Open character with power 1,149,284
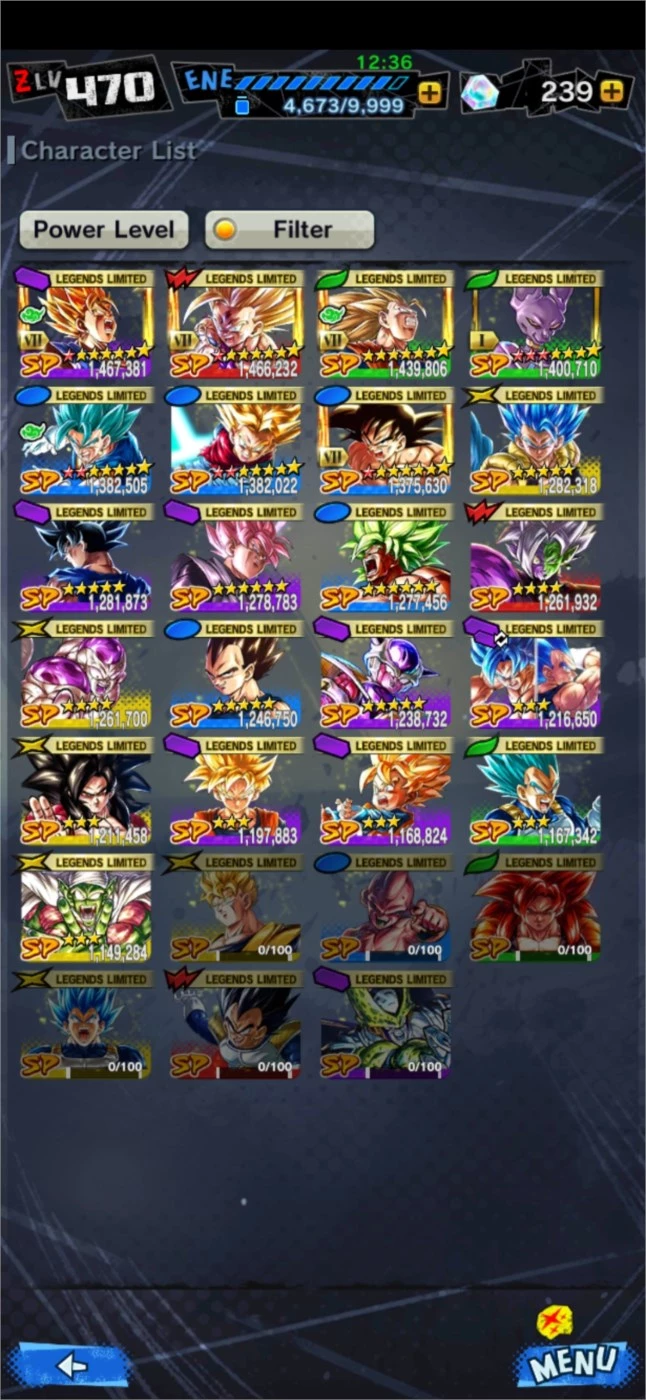The width and height of the screenshot is (646, 1400). 86,909
